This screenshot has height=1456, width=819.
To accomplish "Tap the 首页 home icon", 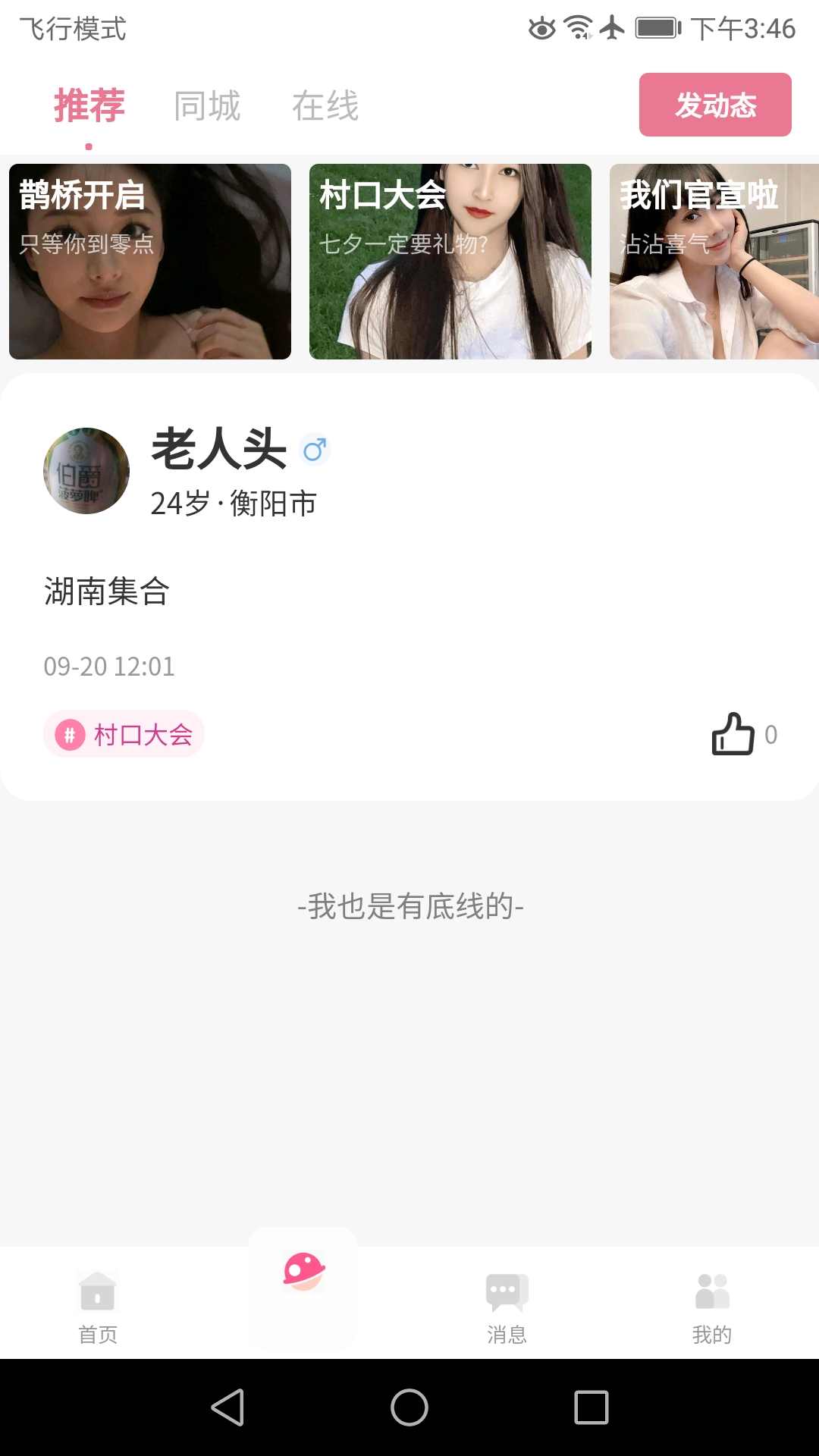I will (x=96, y=1289).
